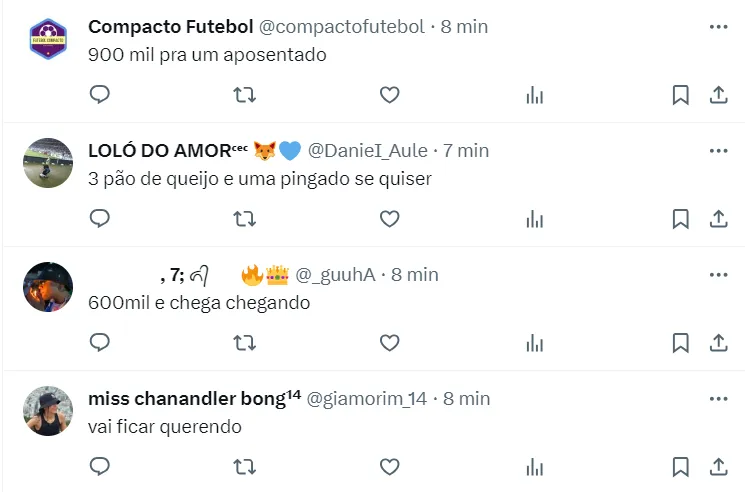Open overflow menu on Compacto Futebol's tweet
745x492 pixels.
(718, 26)
